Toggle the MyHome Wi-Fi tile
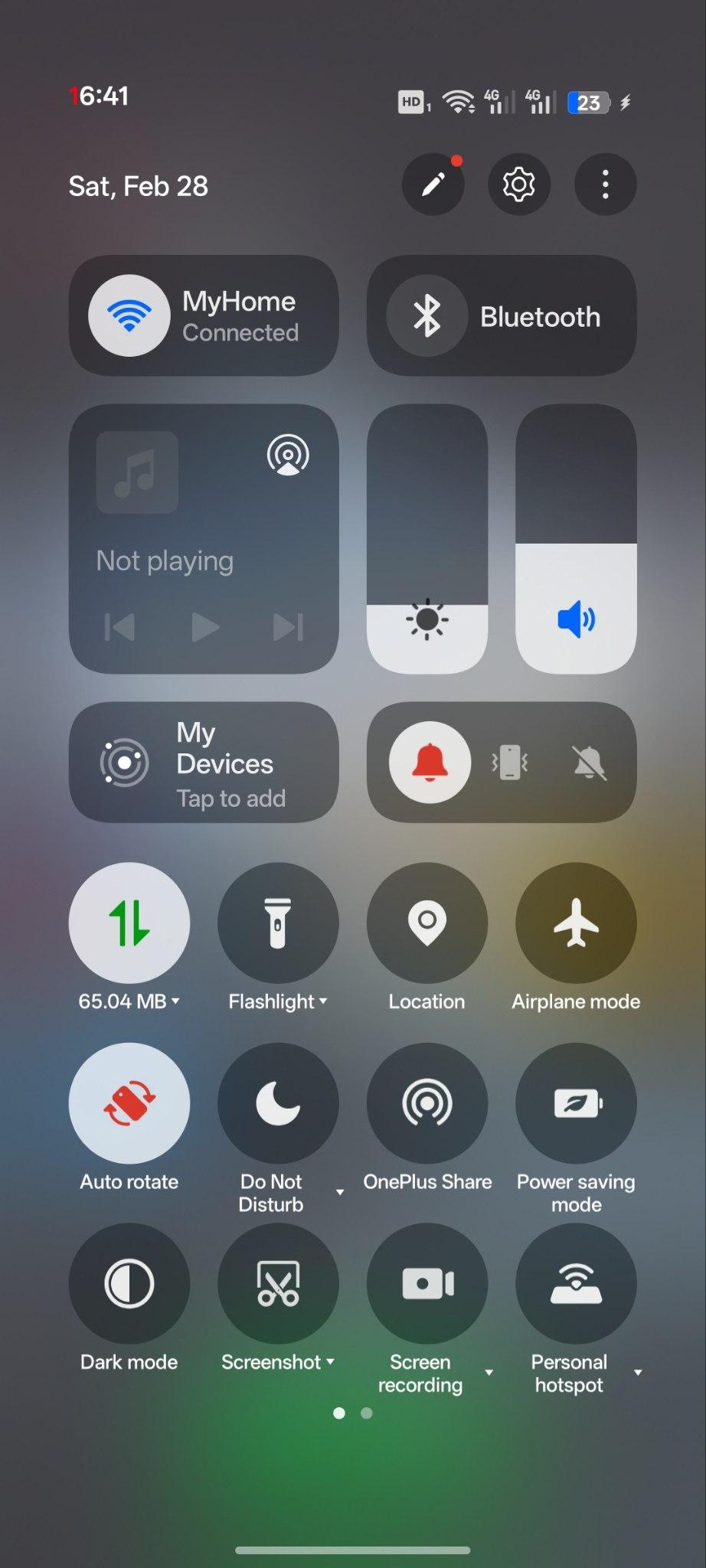The height and width of the screenshot is (1568, 706). pos(129,315)
